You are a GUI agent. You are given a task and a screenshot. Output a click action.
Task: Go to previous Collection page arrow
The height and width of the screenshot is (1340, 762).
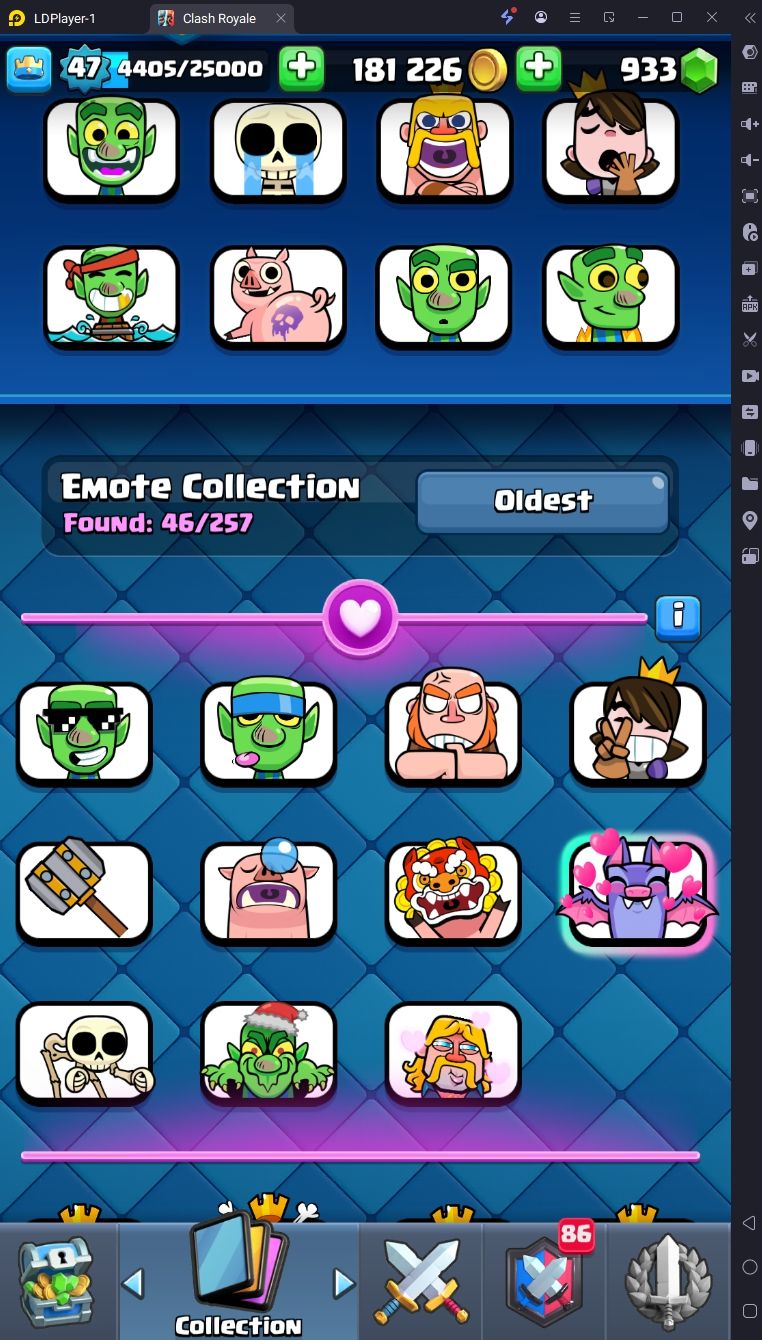coord(133,1283)
